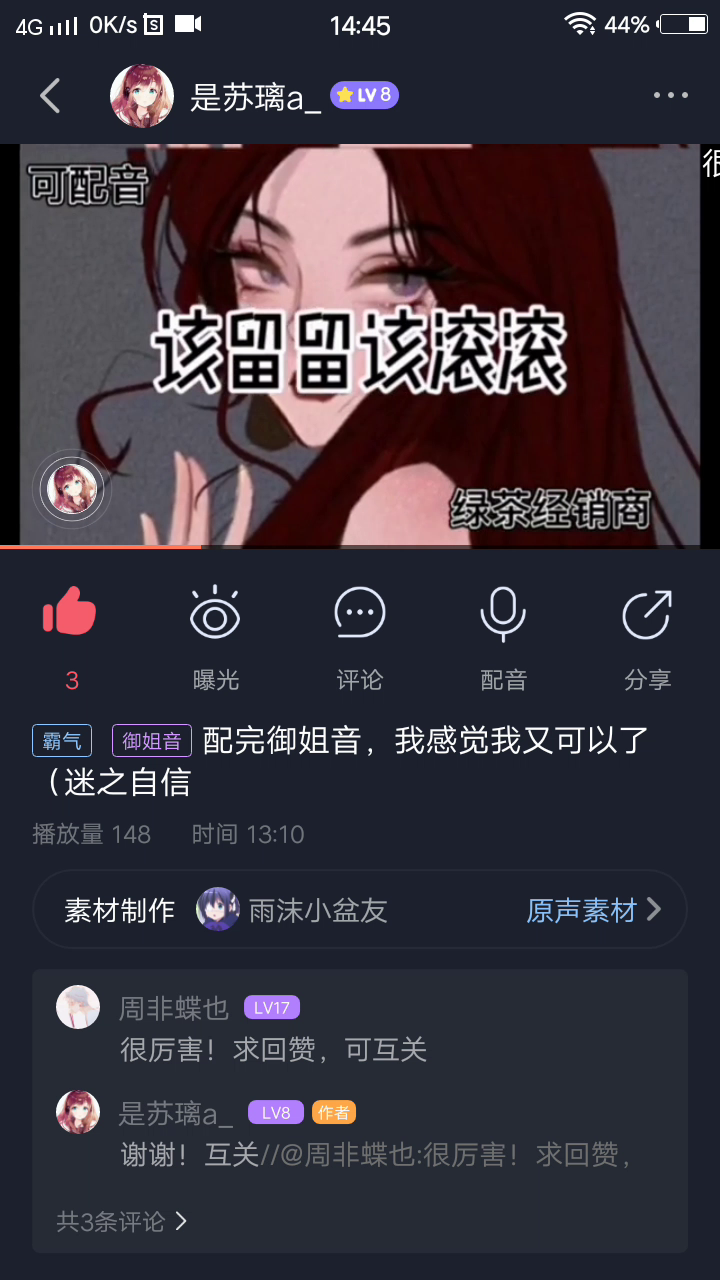The height and width of the screenshot is (1280, 720).
Task: Expand 共3条评论 to view all comments
Action: [x=122, y=1221]
